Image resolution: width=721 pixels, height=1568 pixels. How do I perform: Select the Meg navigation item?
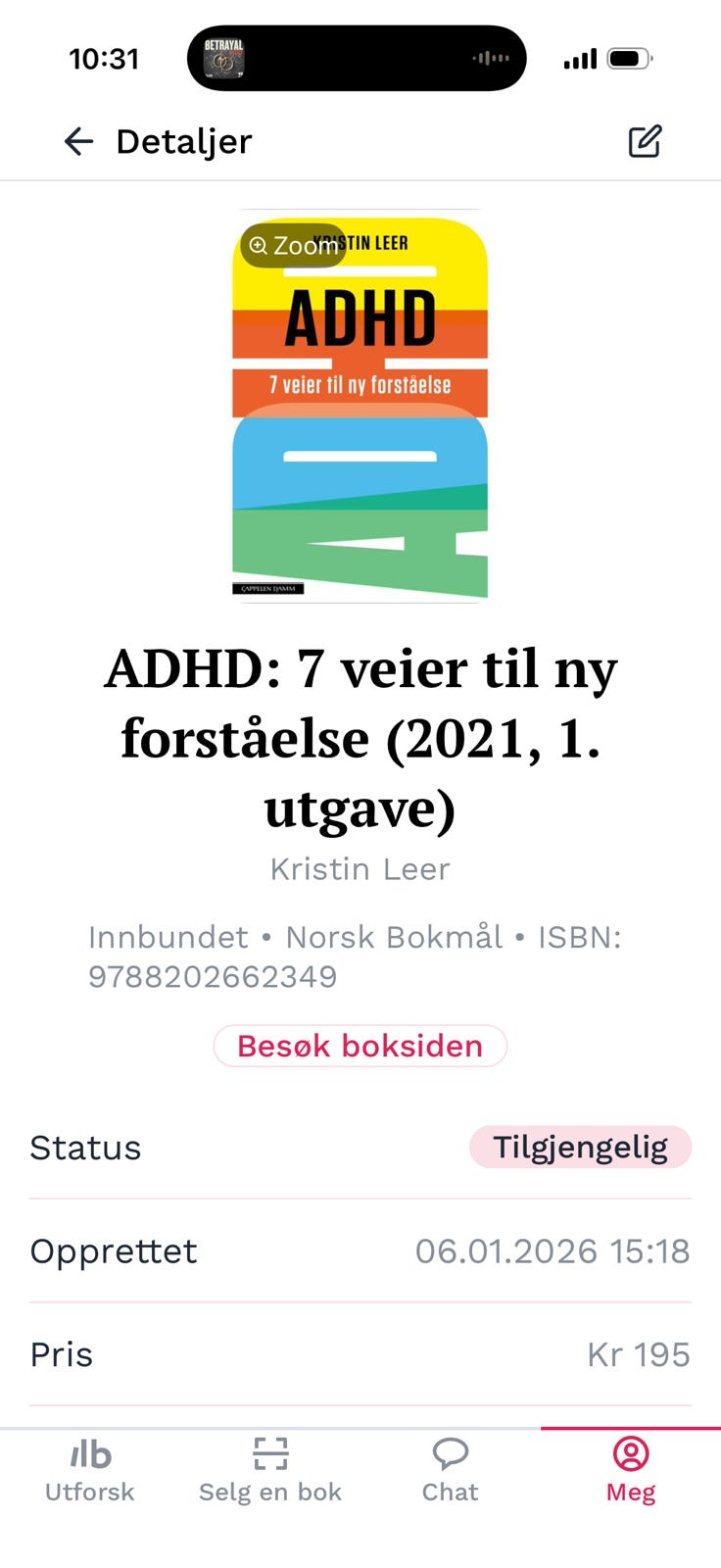(x=630, y=1470)
